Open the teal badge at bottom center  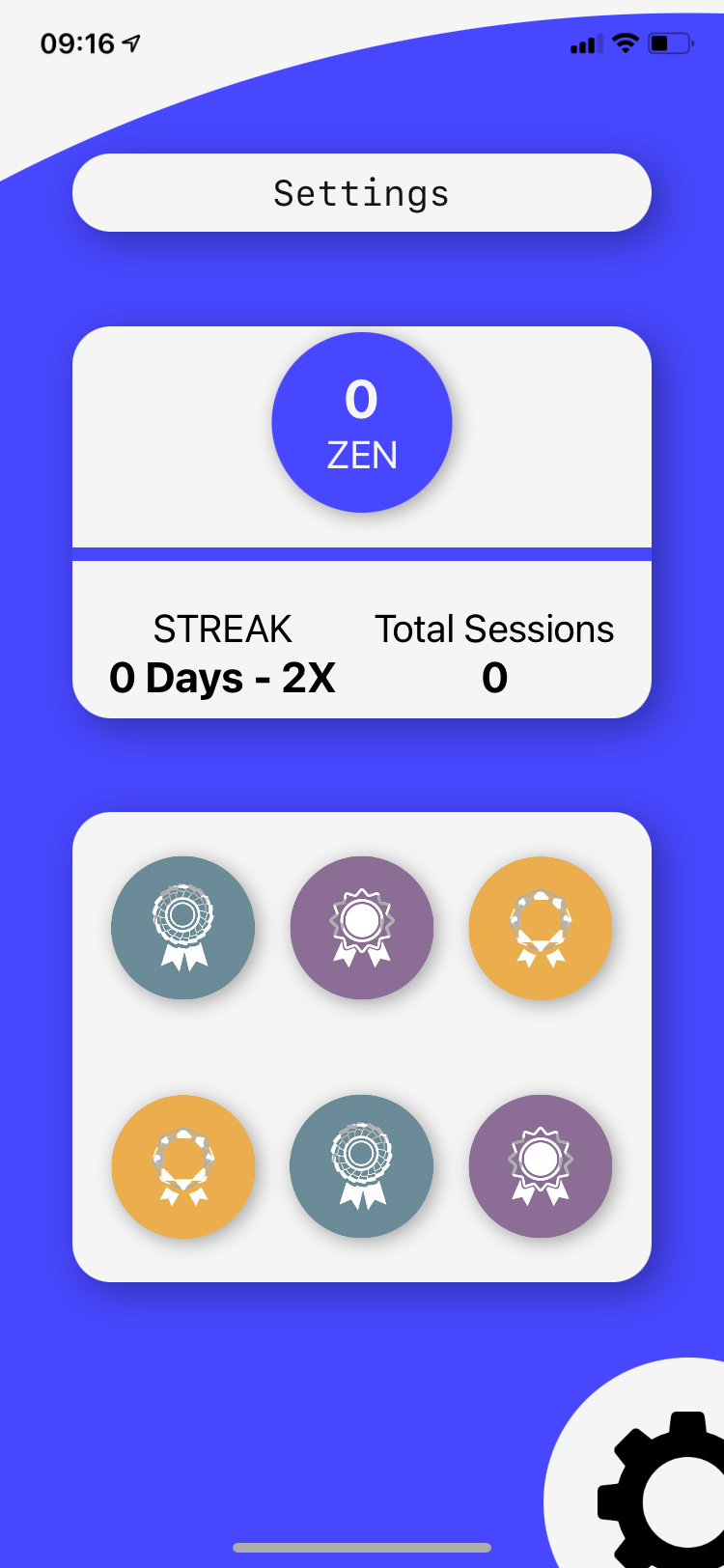[362, 1166]
